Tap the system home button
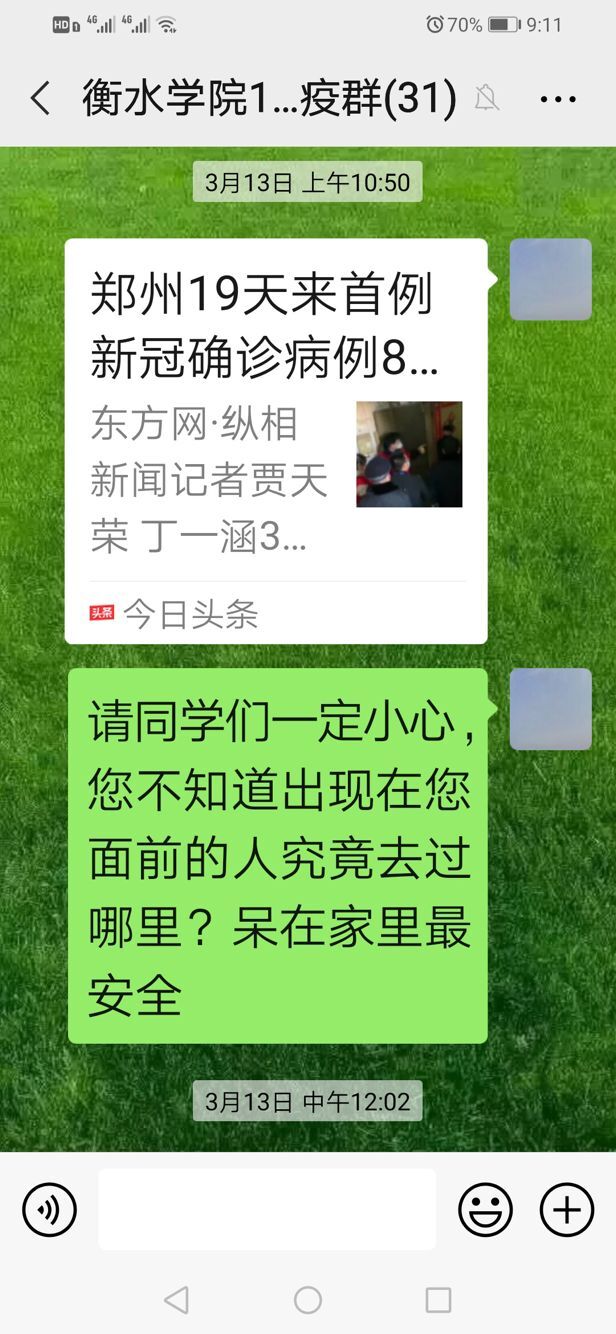Screen dimensions: 616x1334 pyautogui.click(x=308, y=1299)
